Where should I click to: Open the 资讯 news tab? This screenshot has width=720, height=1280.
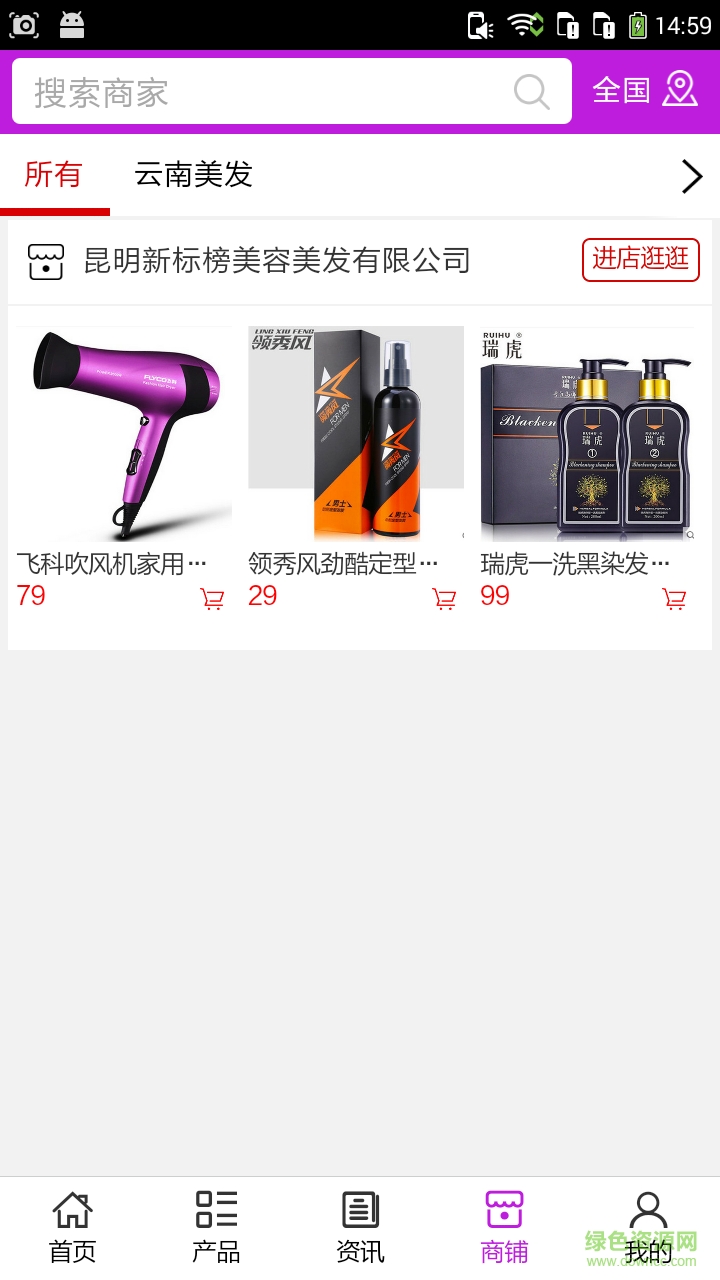[x=360, y=1227]
